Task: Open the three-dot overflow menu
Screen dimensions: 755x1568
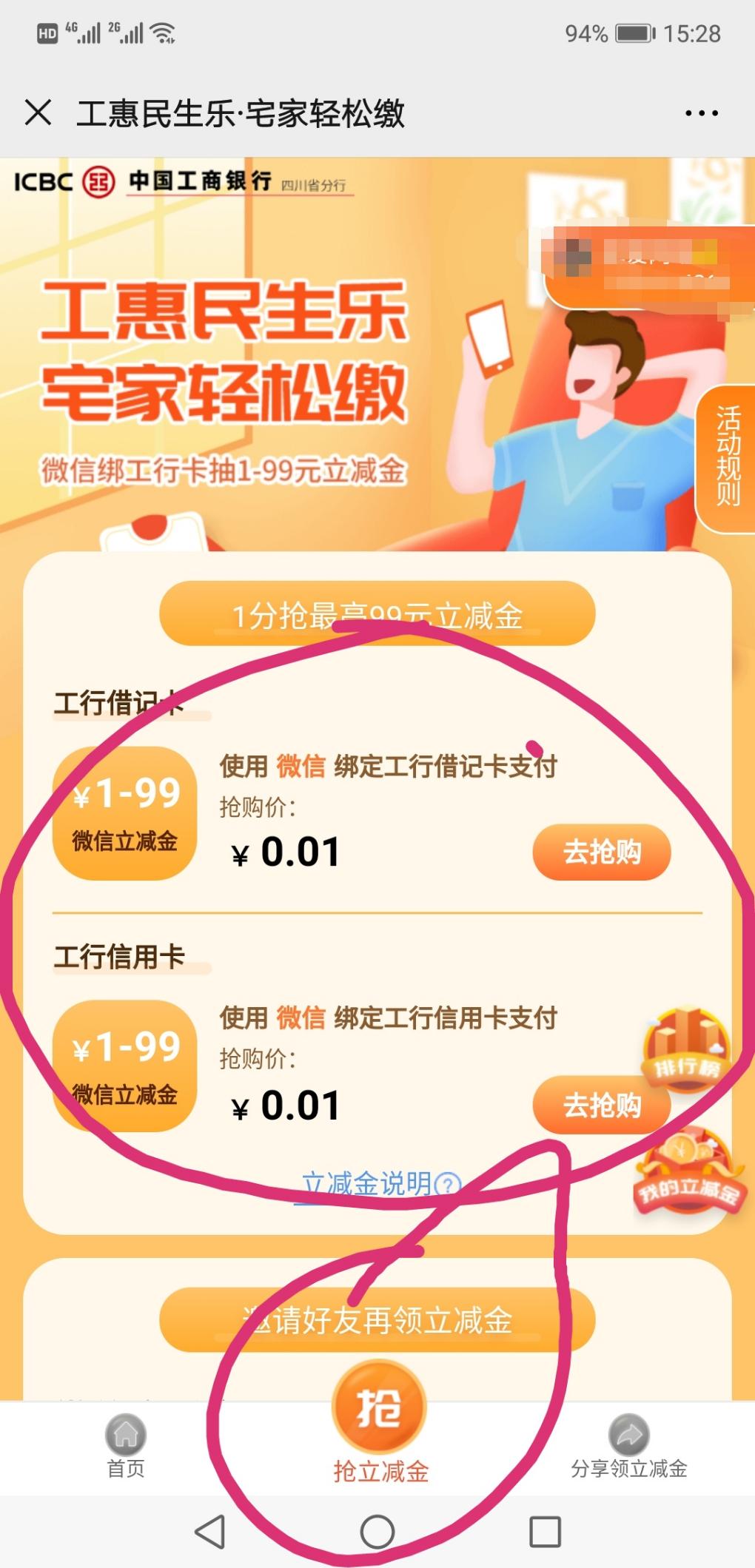Action: pos(701,113)
